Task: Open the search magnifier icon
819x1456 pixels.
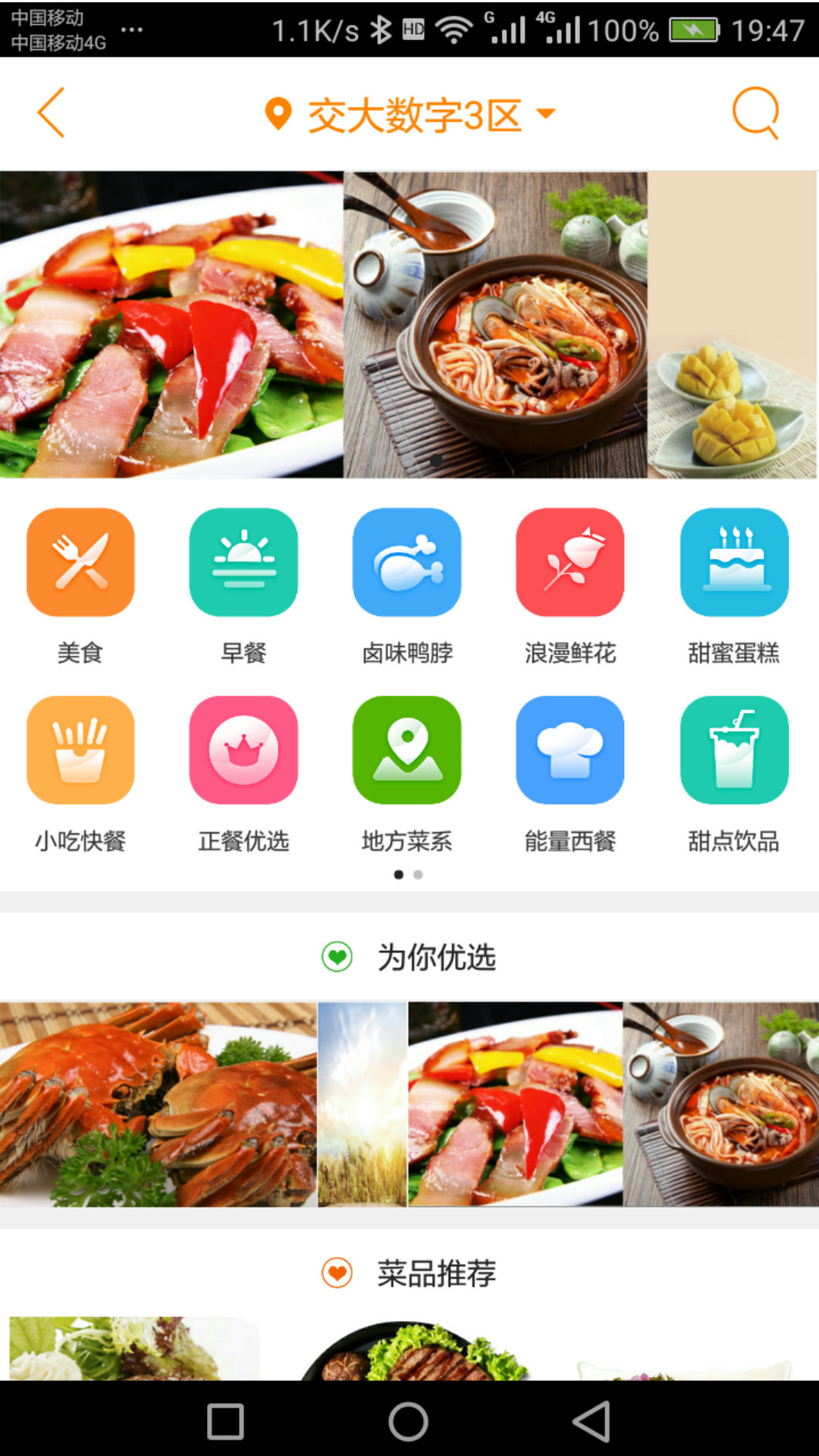Action: click(755, 113)
